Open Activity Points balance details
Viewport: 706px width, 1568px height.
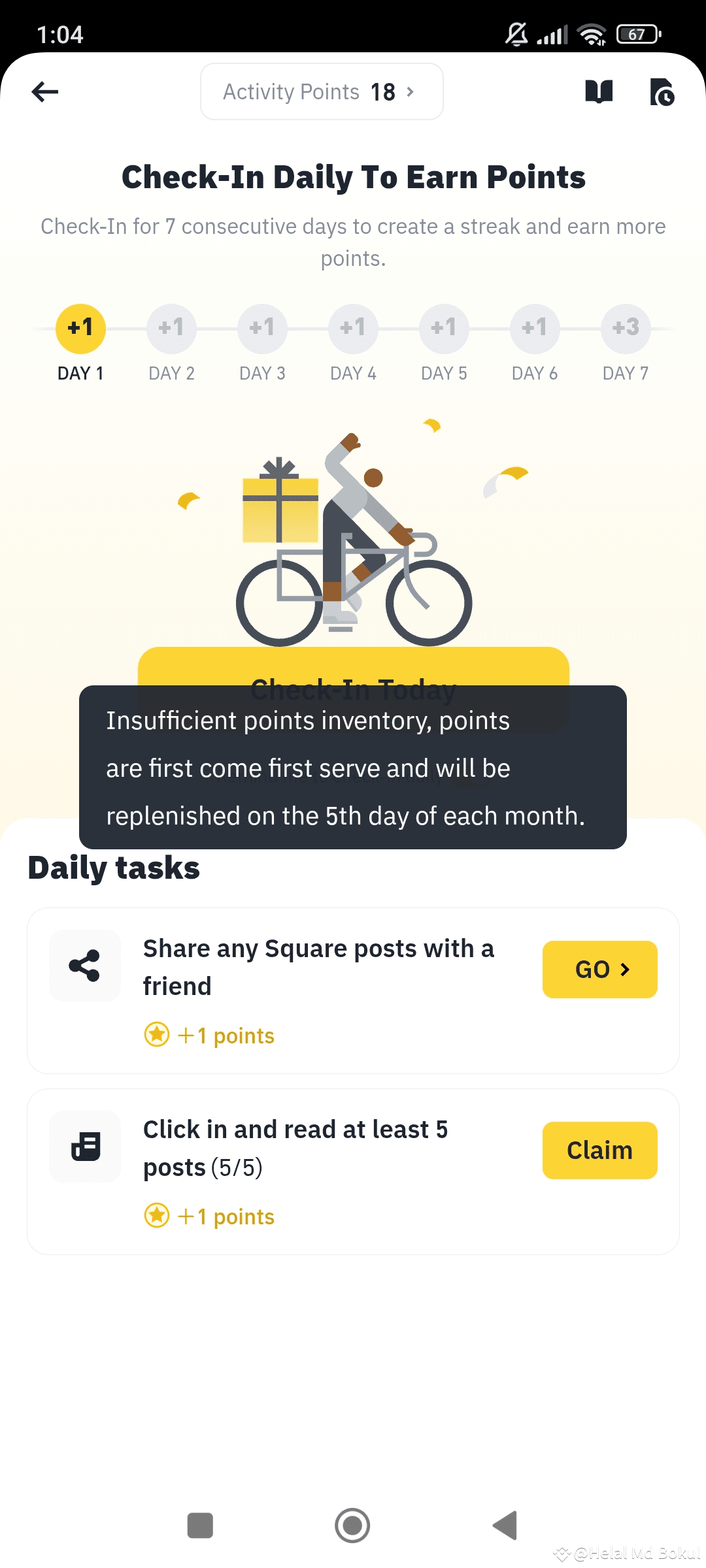click(321, 91)
